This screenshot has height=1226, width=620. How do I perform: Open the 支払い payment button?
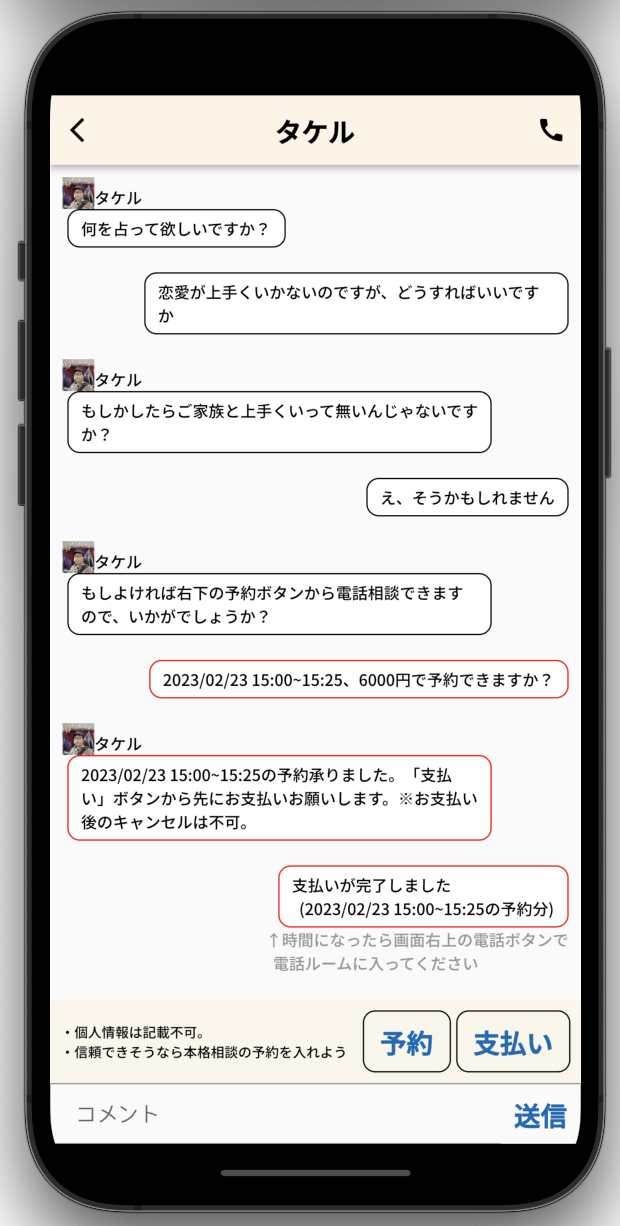click(513, 1042)
